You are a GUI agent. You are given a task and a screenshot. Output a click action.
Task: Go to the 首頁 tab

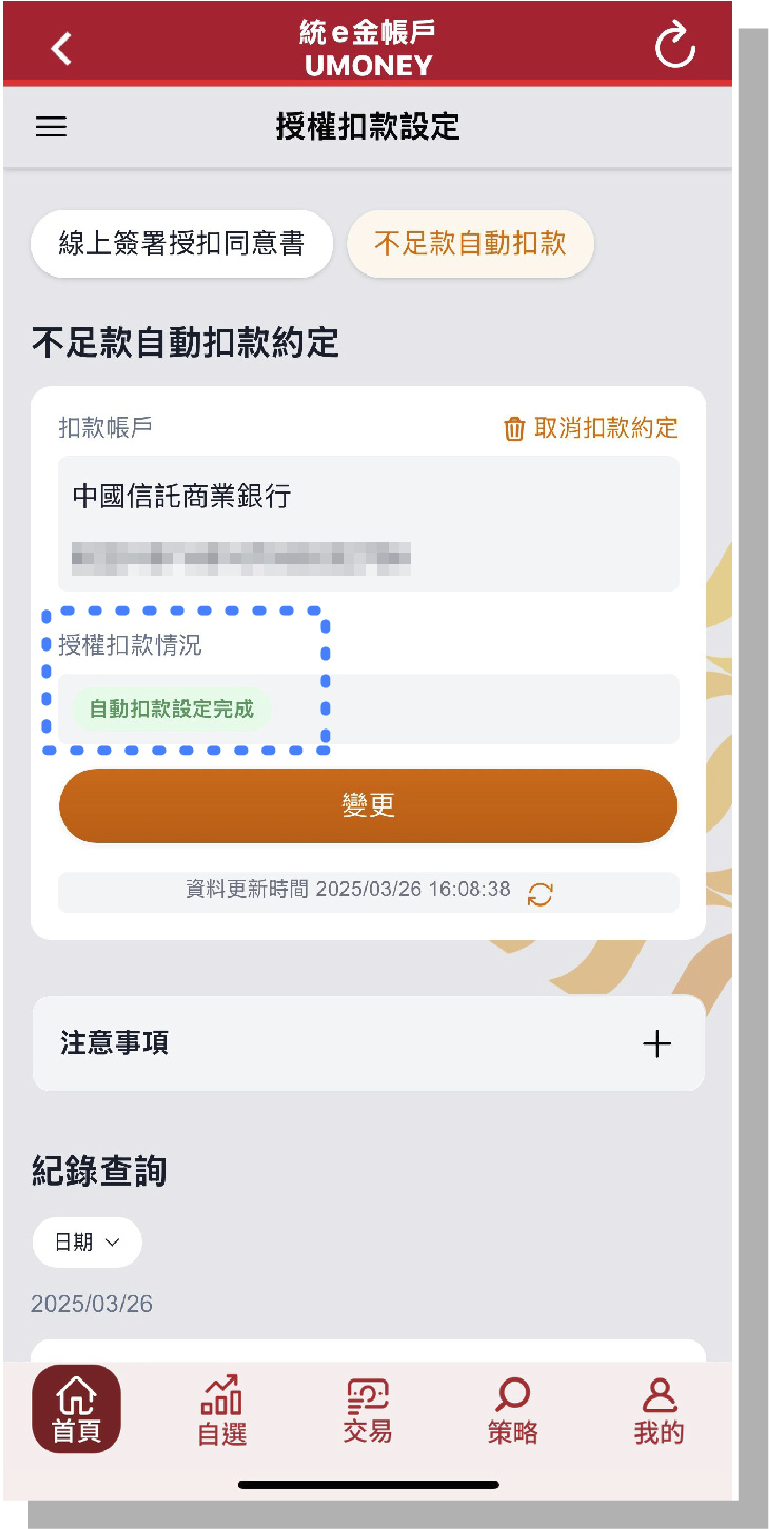[77, 1409]
